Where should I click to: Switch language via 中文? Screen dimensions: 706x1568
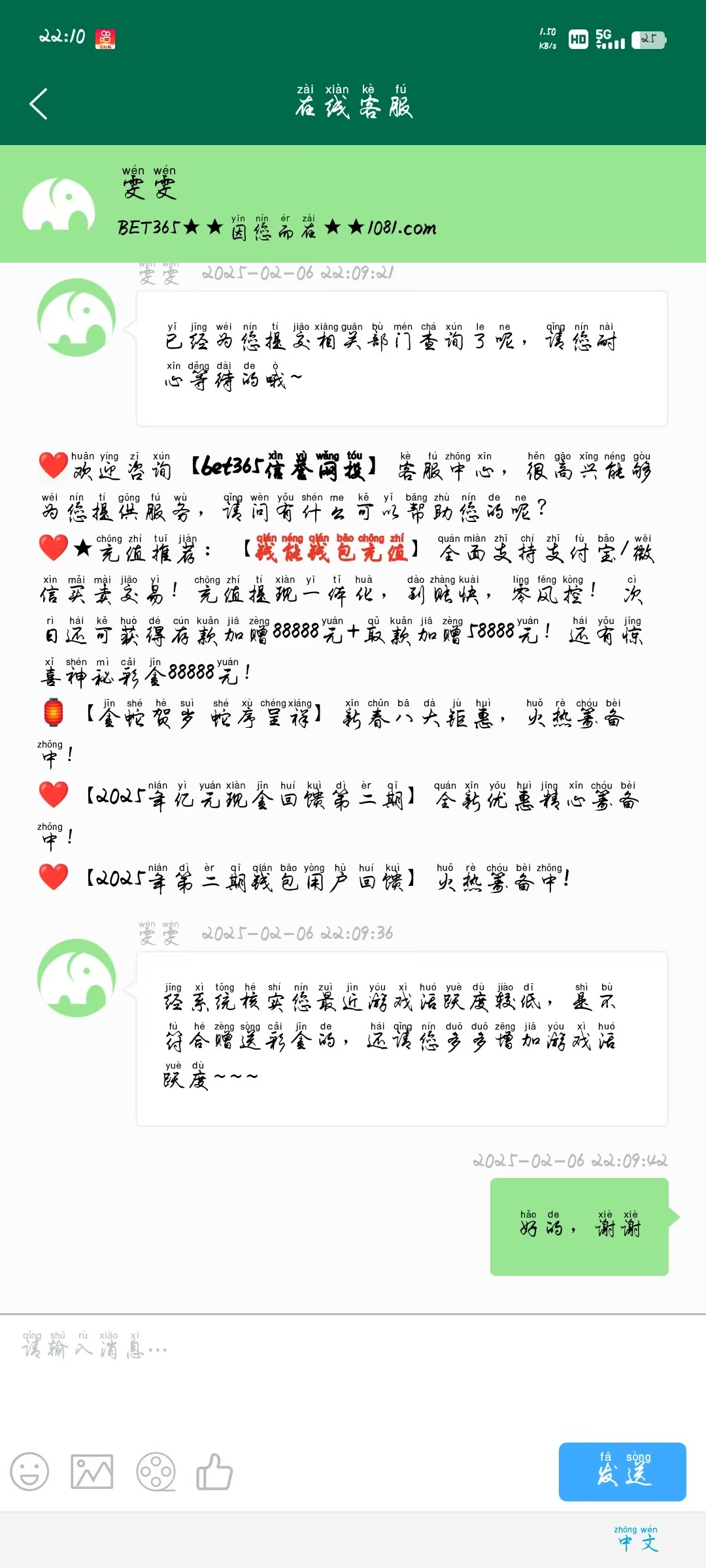point(636,1539)
